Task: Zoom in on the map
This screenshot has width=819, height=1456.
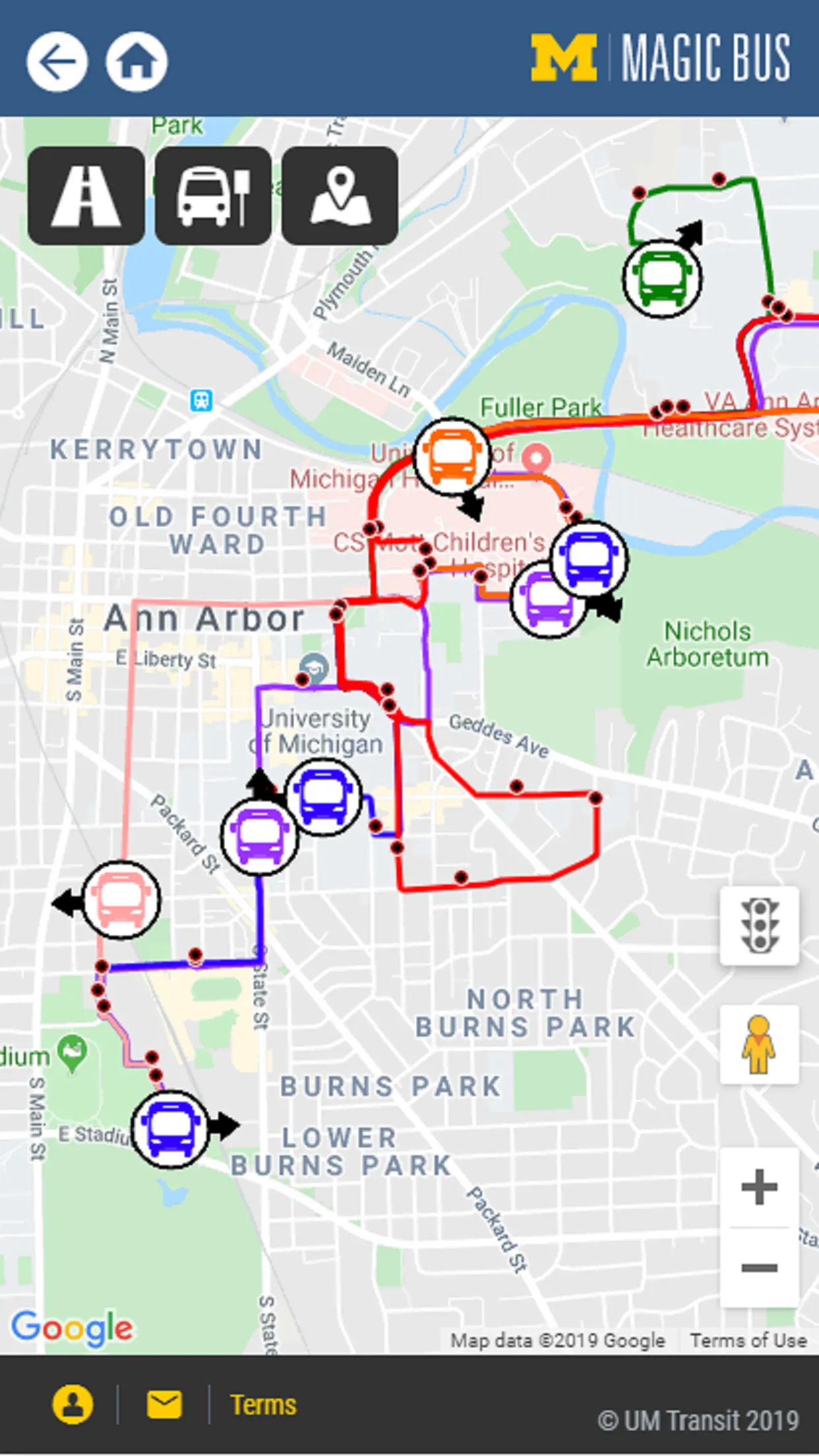Action: pyautogui.click(x=759, y=1187)
